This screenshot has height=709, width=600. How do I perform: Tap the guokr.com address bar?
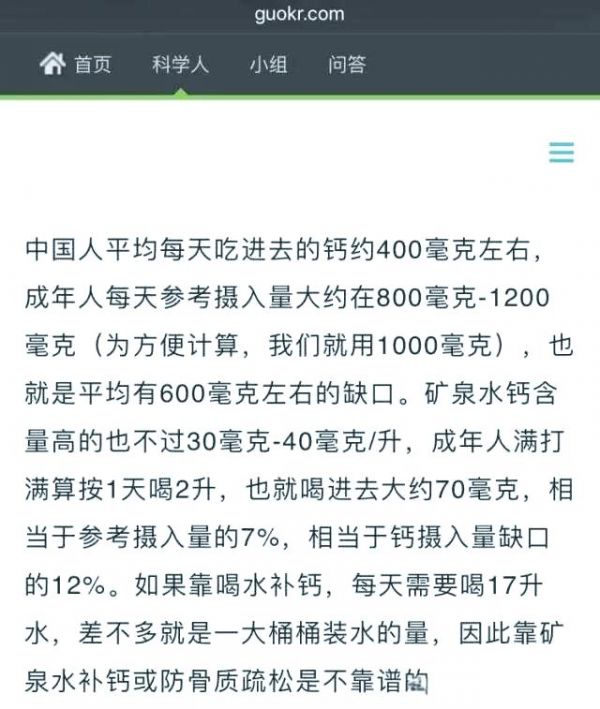click(x=299, y=14)
